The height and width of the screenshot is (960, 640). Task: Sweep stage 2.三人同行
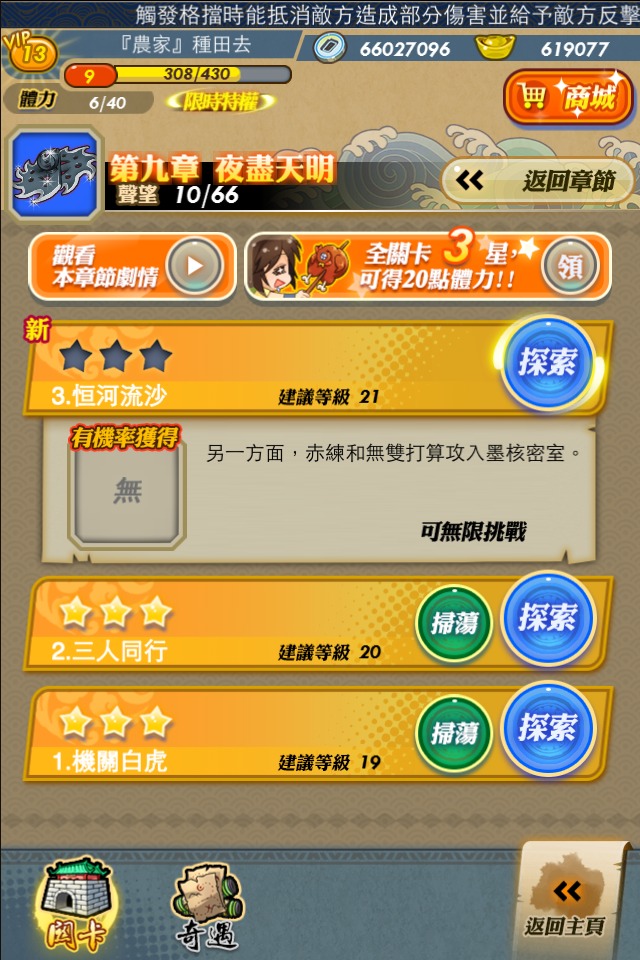454,622
